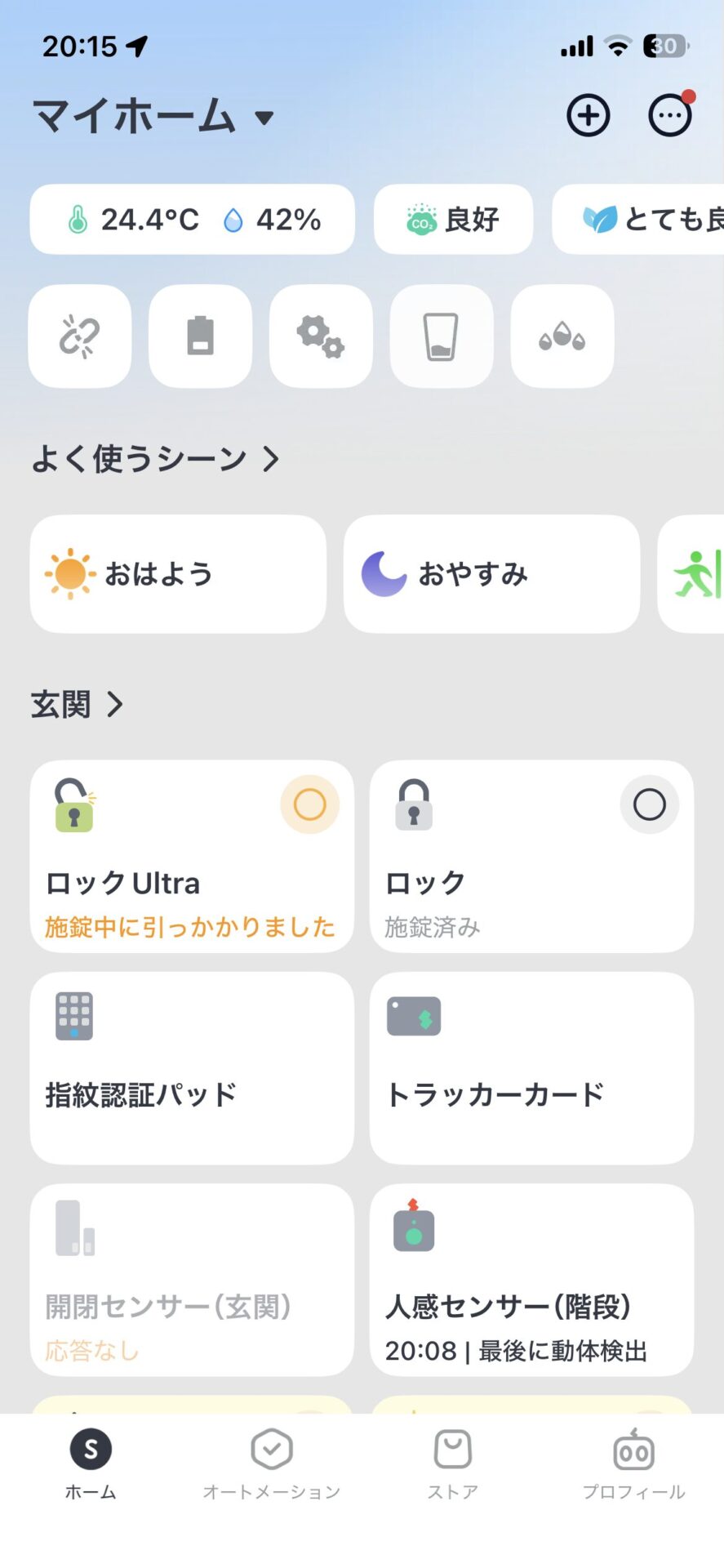Add a new device with plus icon

(588, 116)
